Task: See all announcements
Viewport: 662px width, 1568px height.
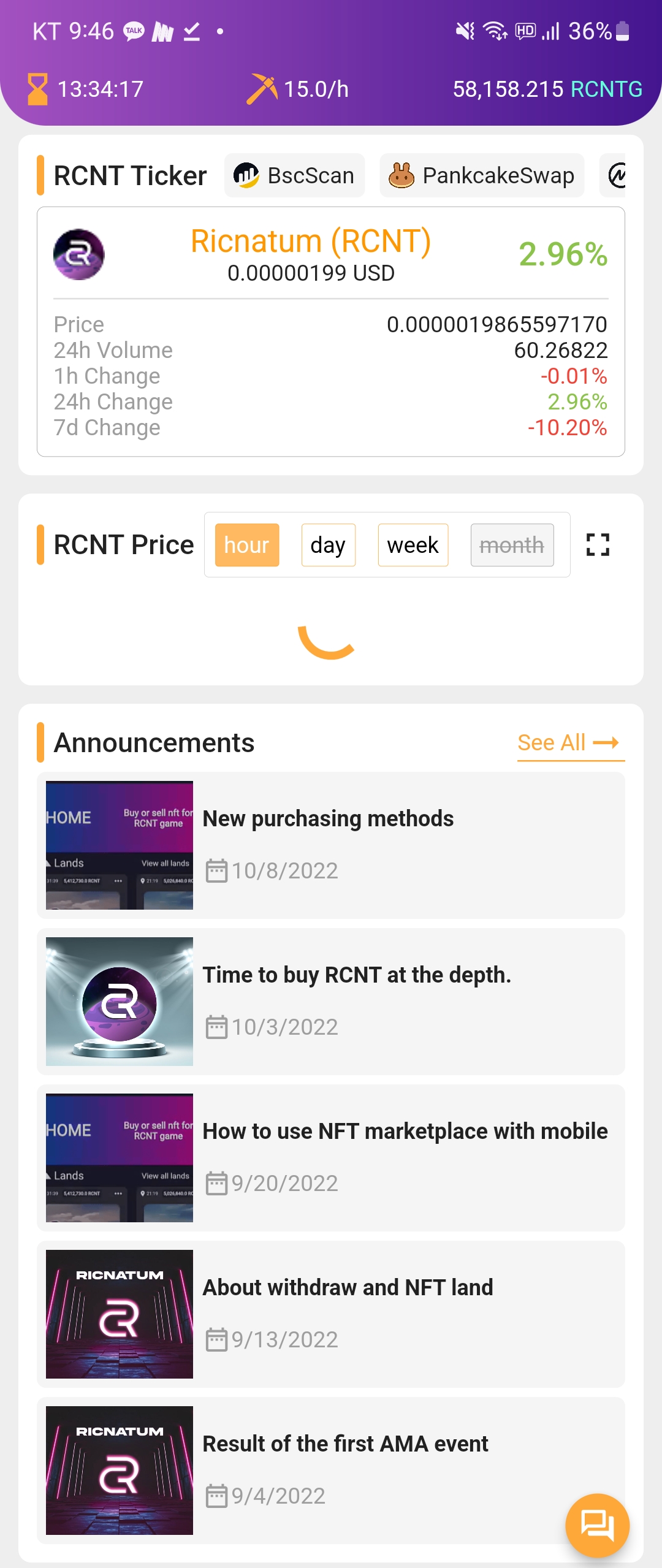Action: tap(570, 743)
